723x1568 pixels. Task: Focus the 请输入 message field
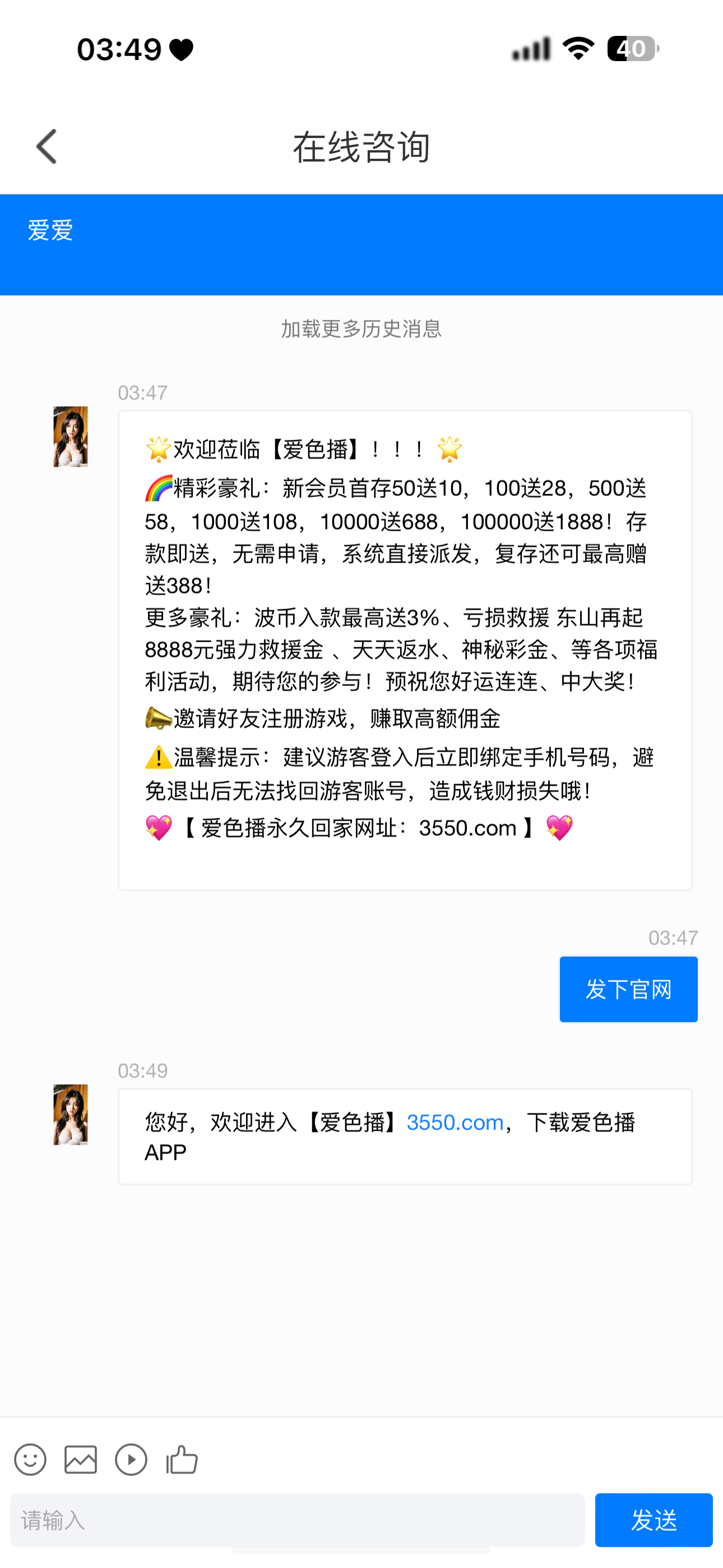[x=297, y=1520]
